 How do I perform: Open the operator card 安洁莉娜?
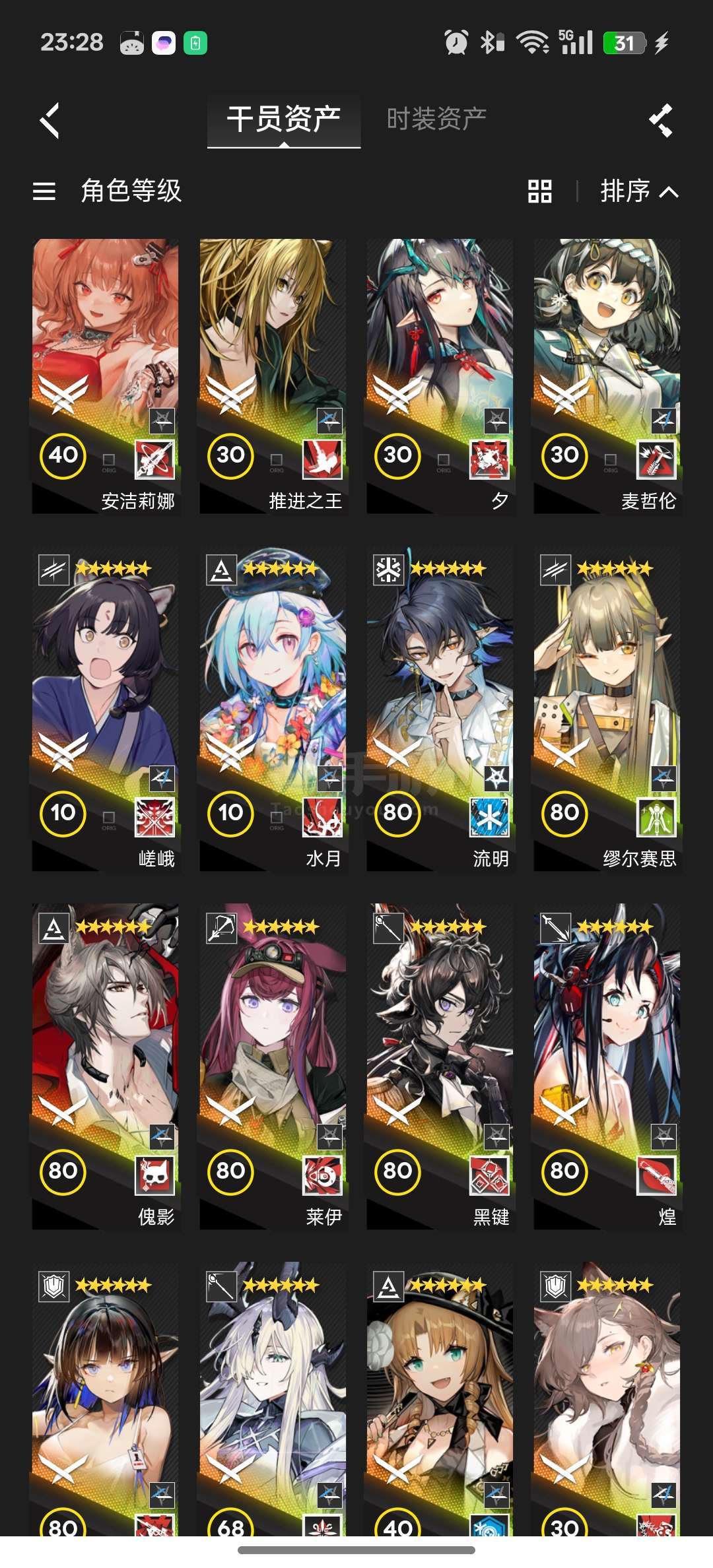[x=105, y=376]
